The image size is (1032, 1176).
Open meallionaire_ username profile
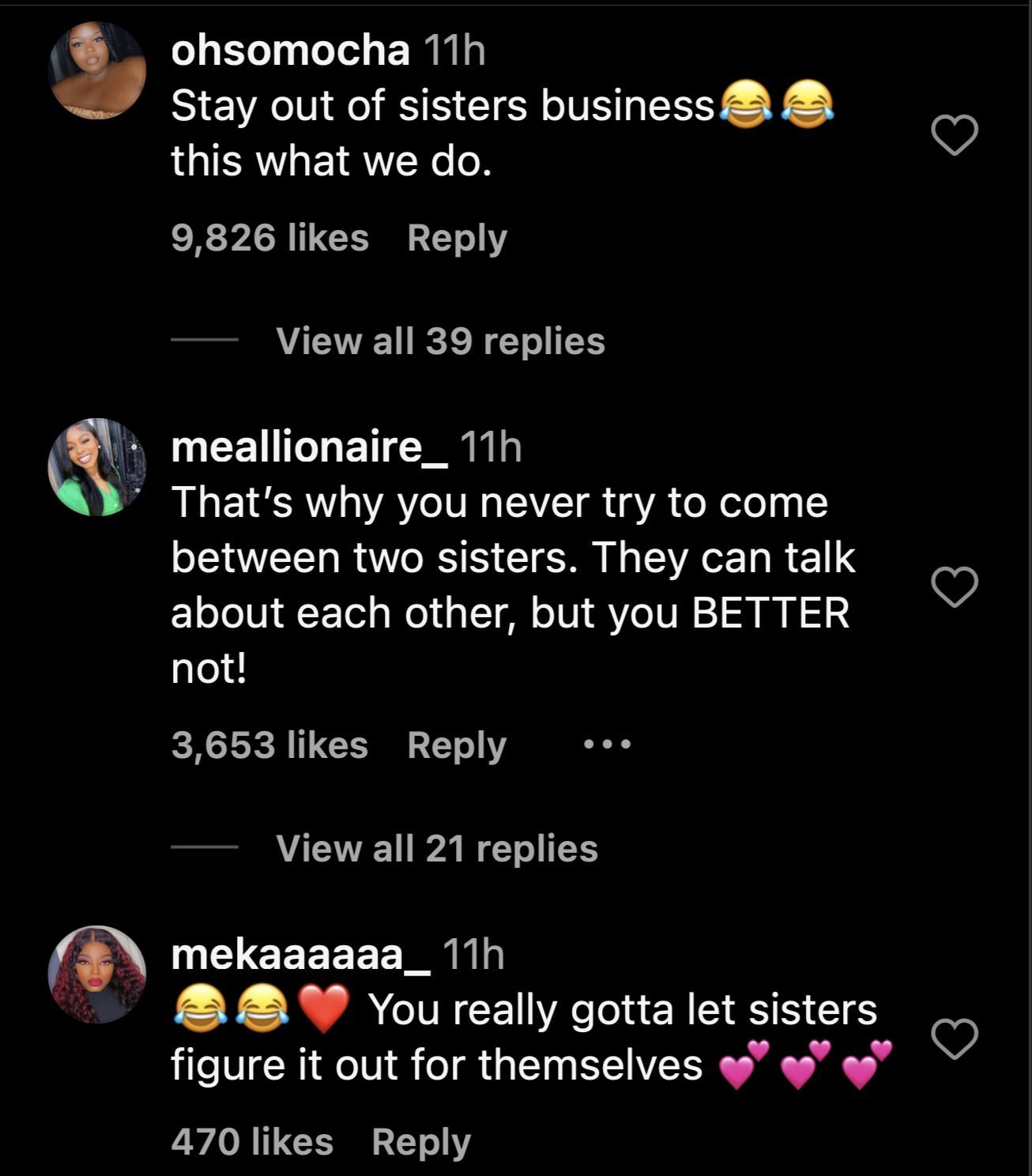pyautogui.click(x=309, y=448)
